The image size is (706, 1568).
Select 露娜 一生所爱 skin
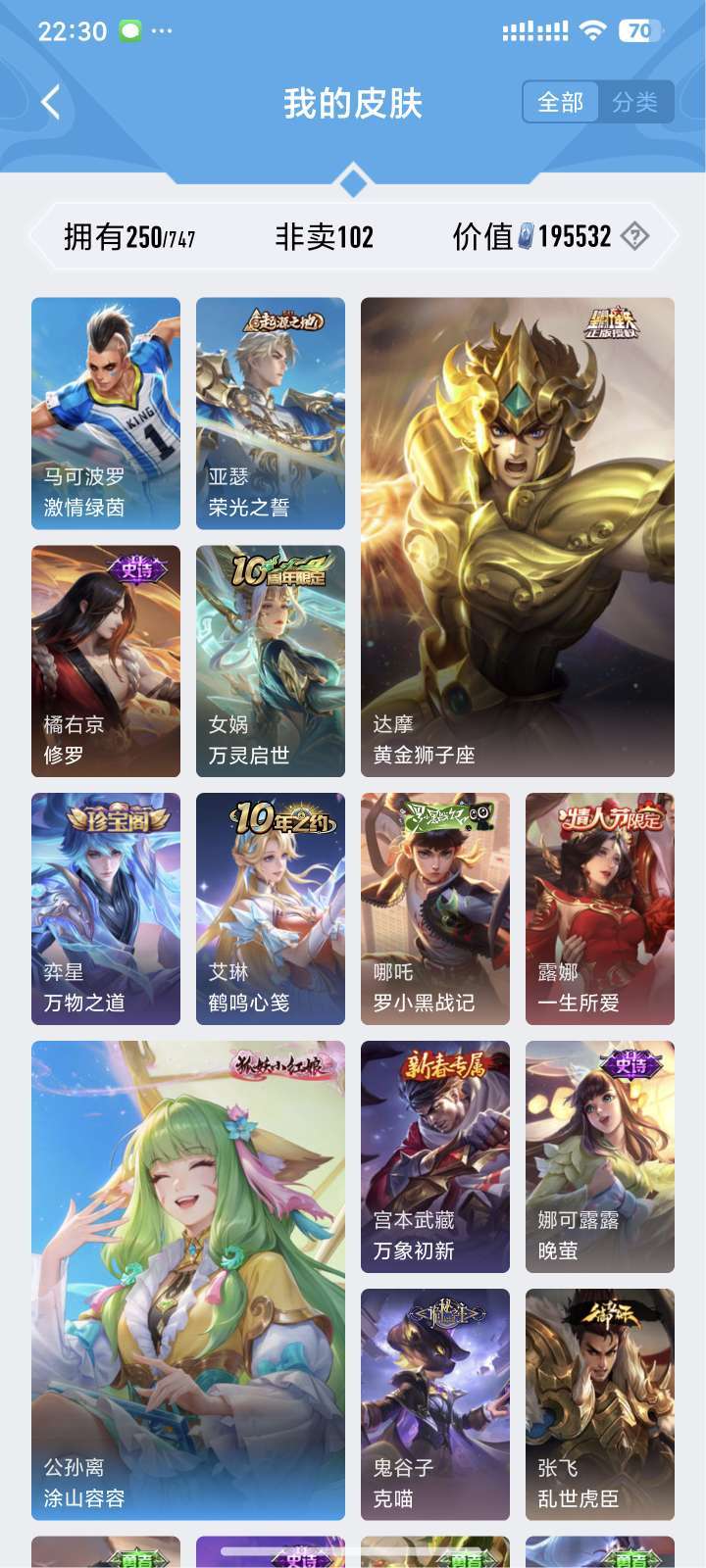[x=600, y=908]
